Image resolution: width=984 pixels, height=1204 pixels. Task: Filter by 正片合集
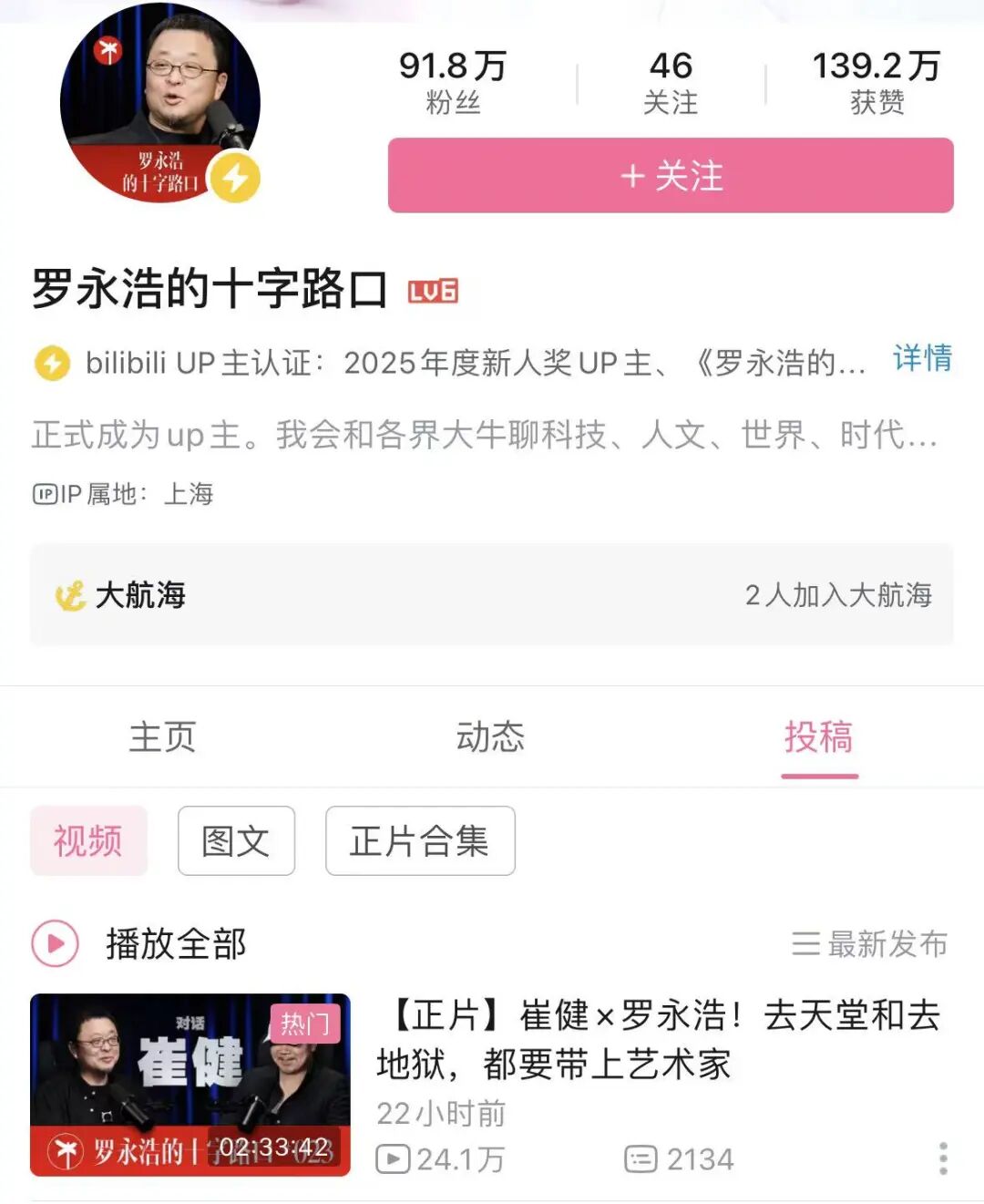[x=420, y=840]
